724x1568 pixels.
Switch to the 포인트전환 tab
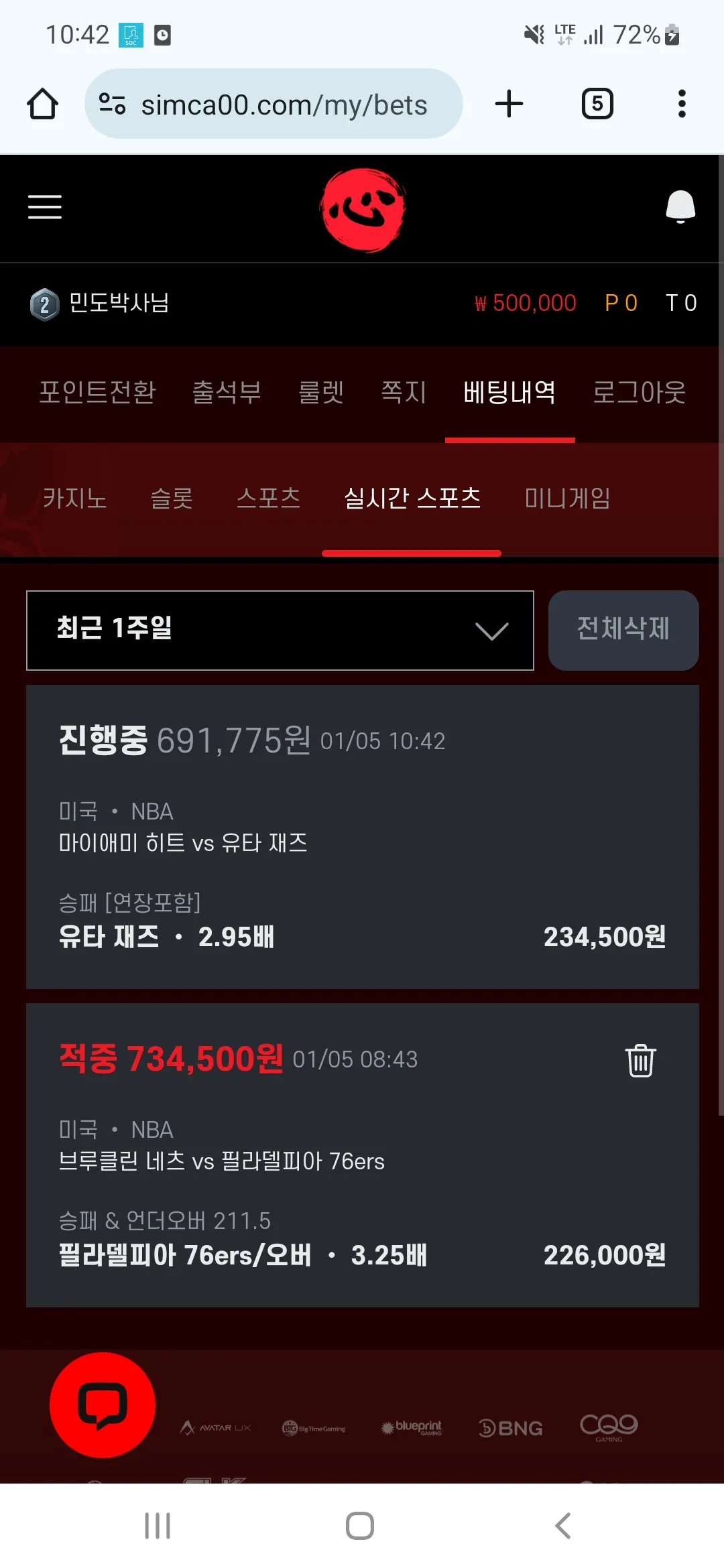(97, 392)
